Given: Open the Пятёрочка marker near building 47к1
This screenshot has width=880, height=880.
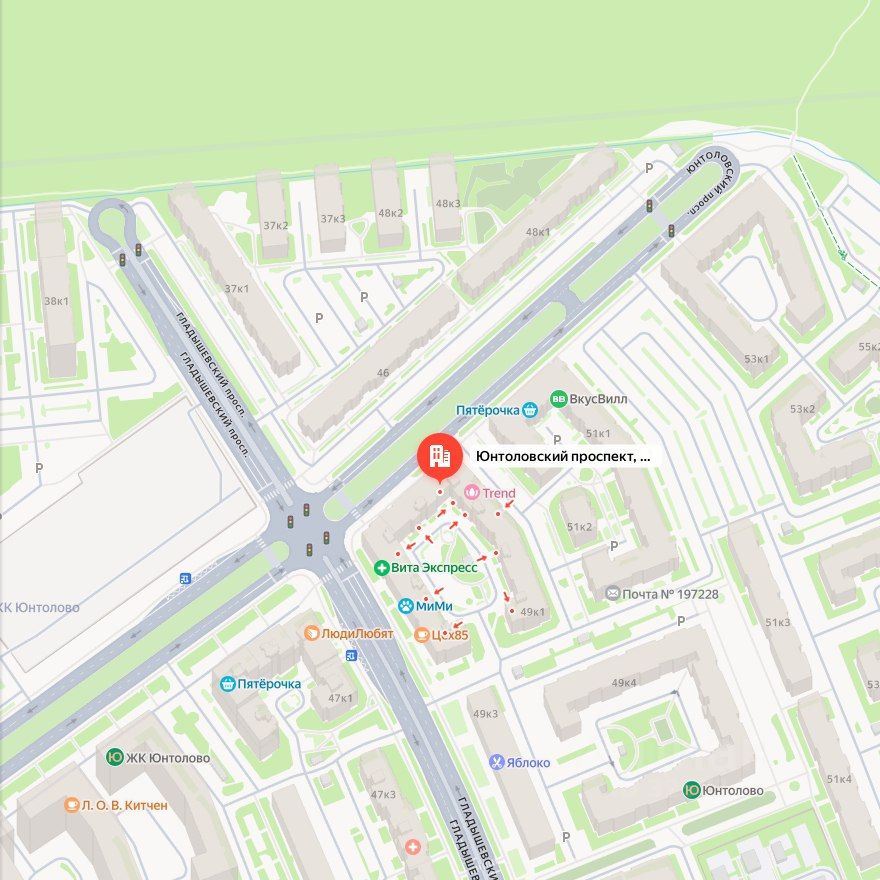Looking at the screenshot, I should (228, 684).
